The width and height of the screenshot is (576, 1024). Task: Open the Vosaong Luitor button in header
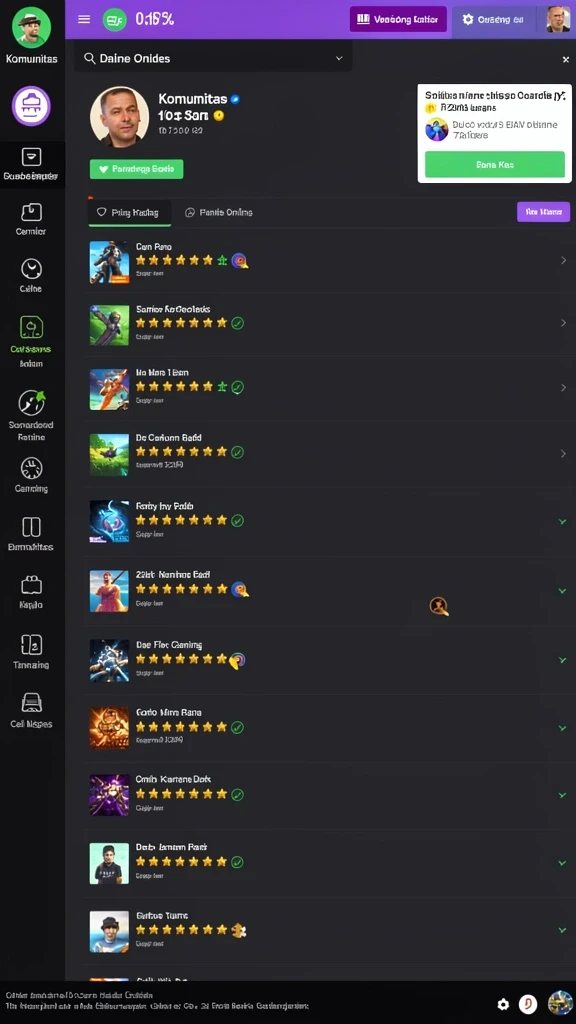click(x=398, y=20)
